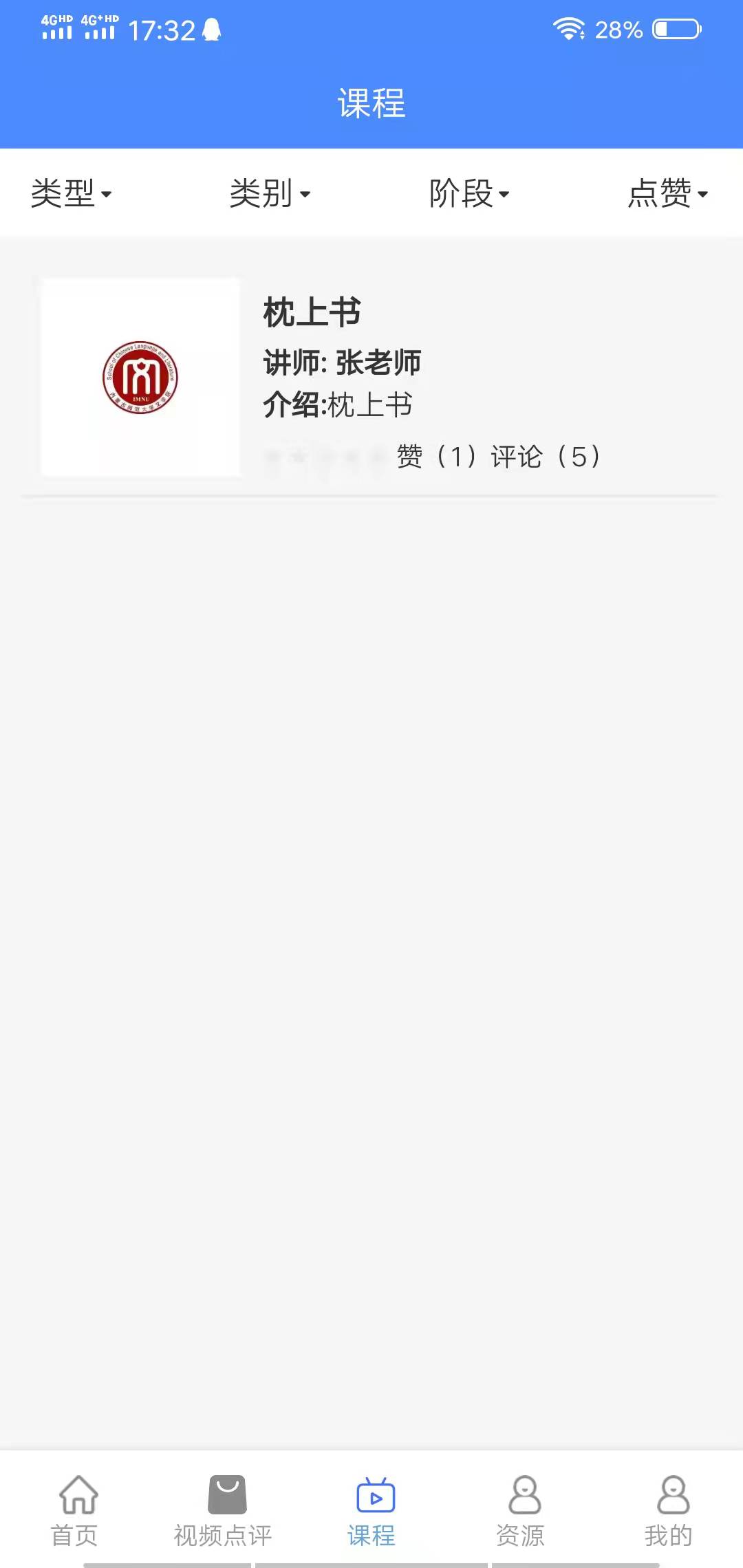Screen dimensions: 743x1568
Task: Tap the Wi-Fi icon in the status bar
Action: coord(568,29)
